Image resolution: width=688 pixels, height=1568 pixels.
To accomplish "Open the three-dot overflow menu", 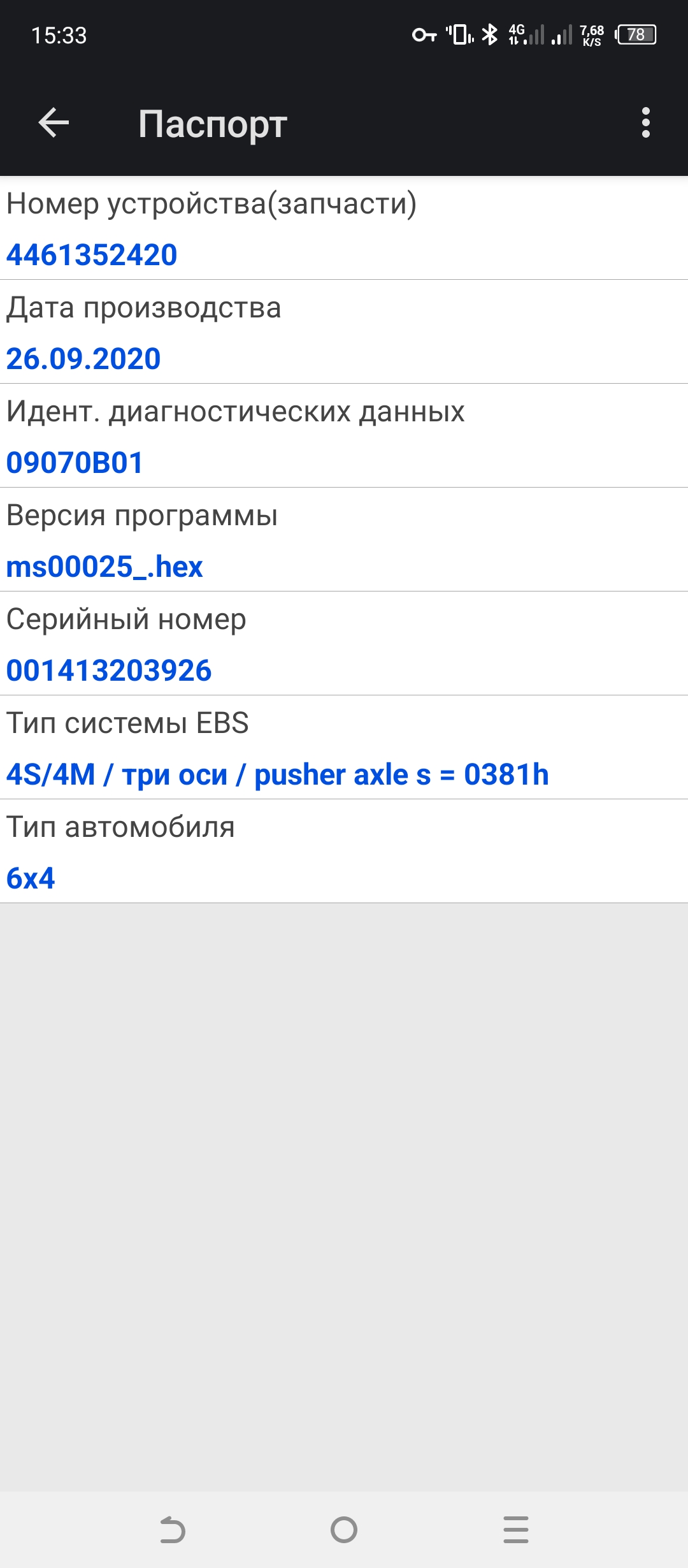I will coord(645,123).
